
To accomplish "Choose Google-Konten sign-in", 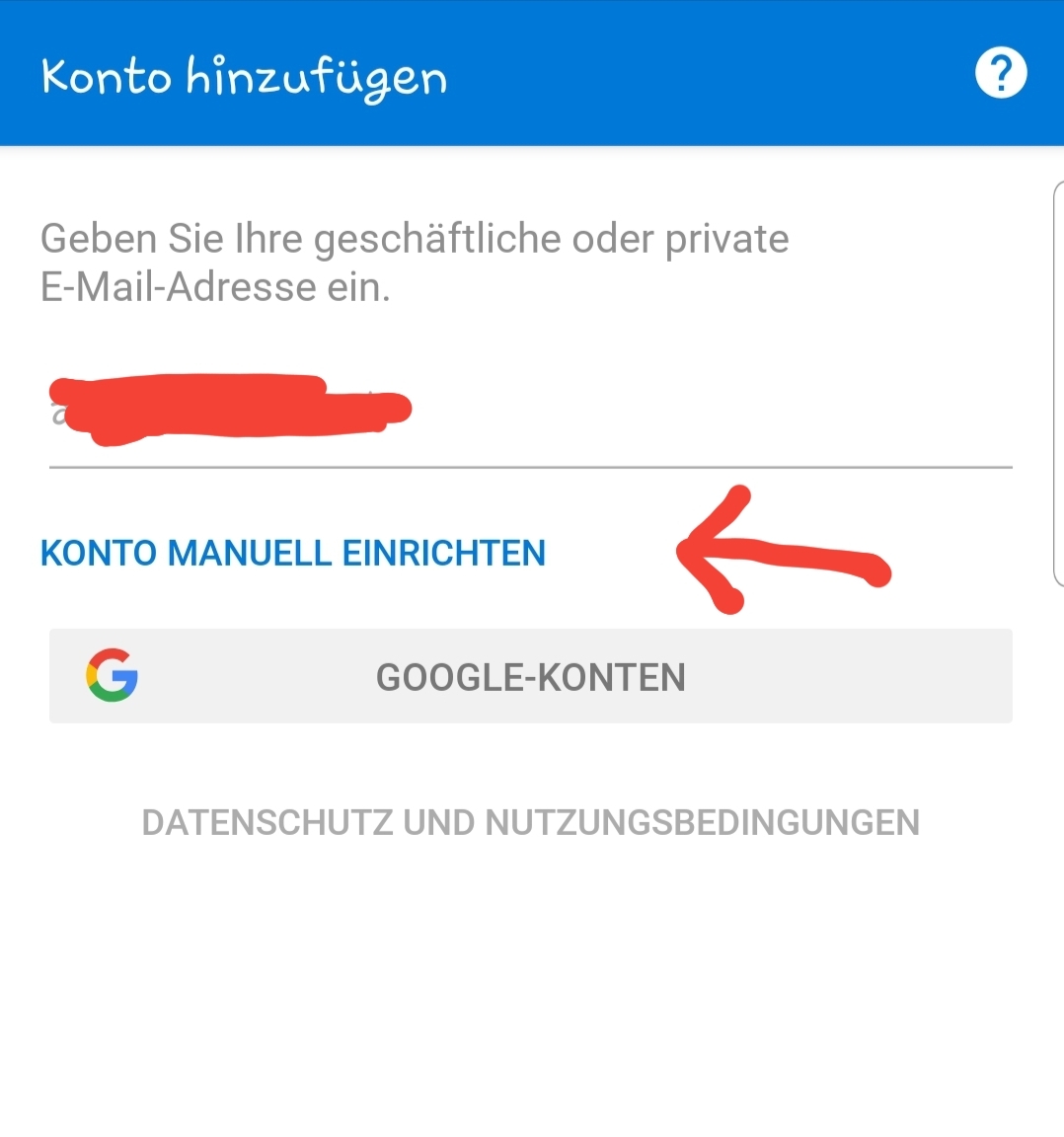I will pyautogui.click(x=530, y=677).
